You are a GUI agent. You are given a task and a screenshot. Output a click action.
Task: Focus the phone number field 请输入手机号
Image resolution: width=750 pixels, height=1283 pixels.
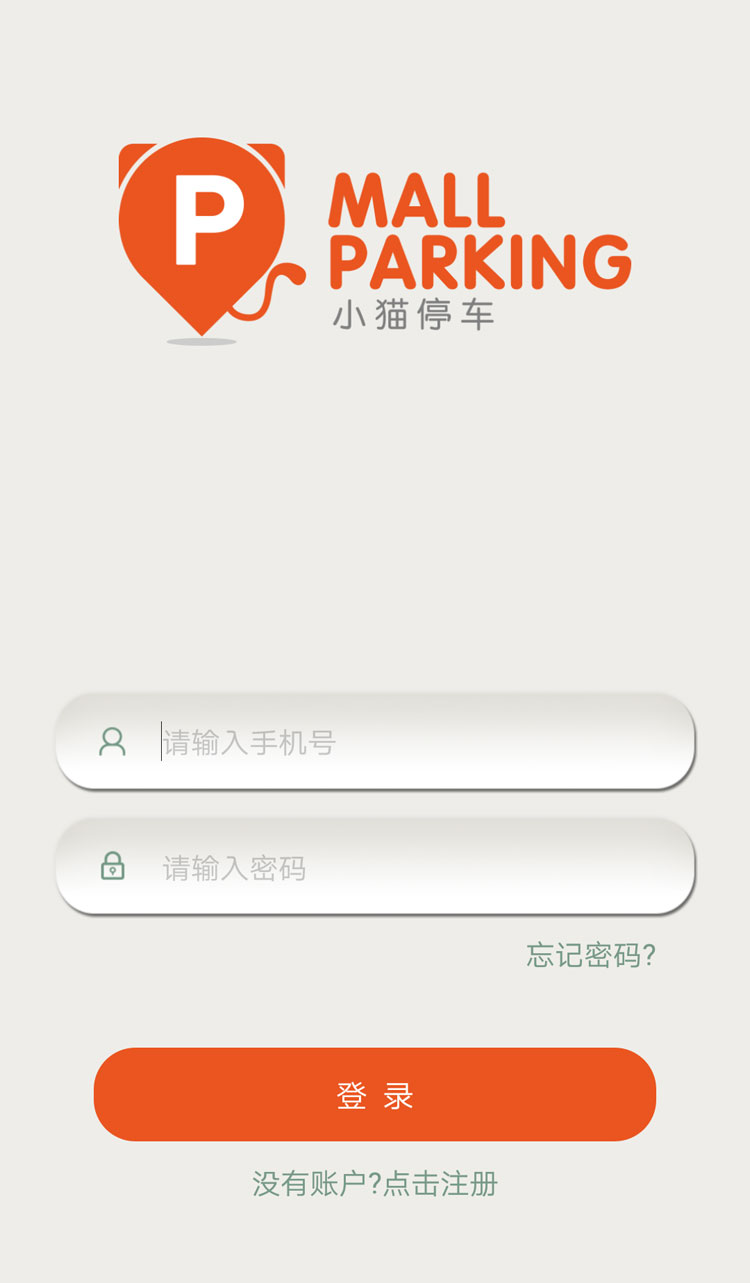coord(375,741)
